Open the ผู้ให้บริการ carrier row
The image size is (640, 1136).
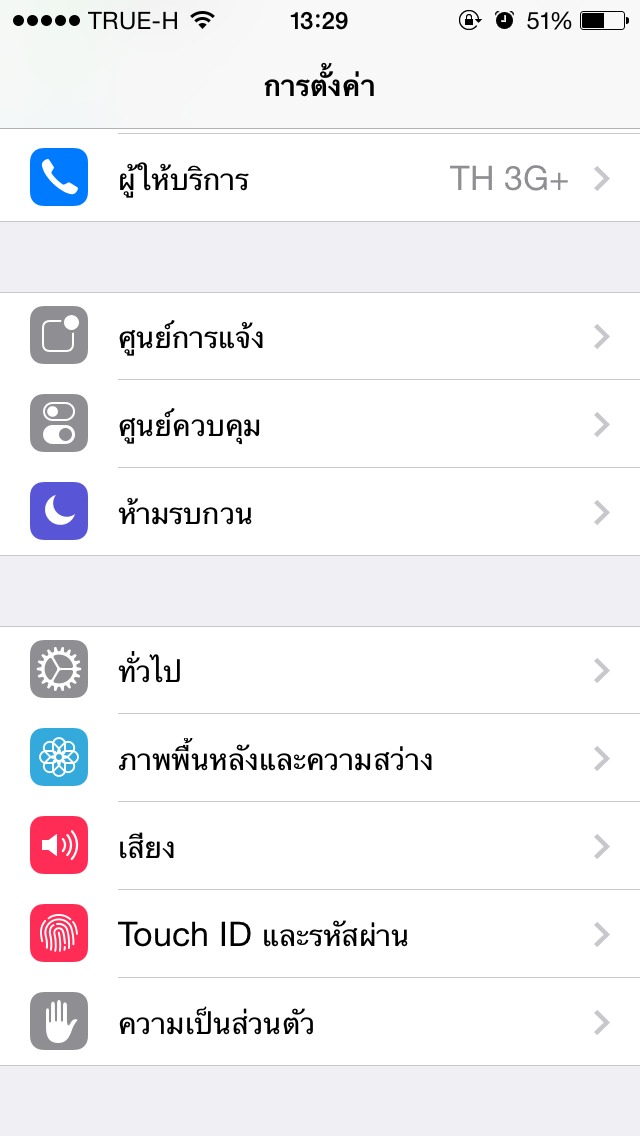[320, 178]
